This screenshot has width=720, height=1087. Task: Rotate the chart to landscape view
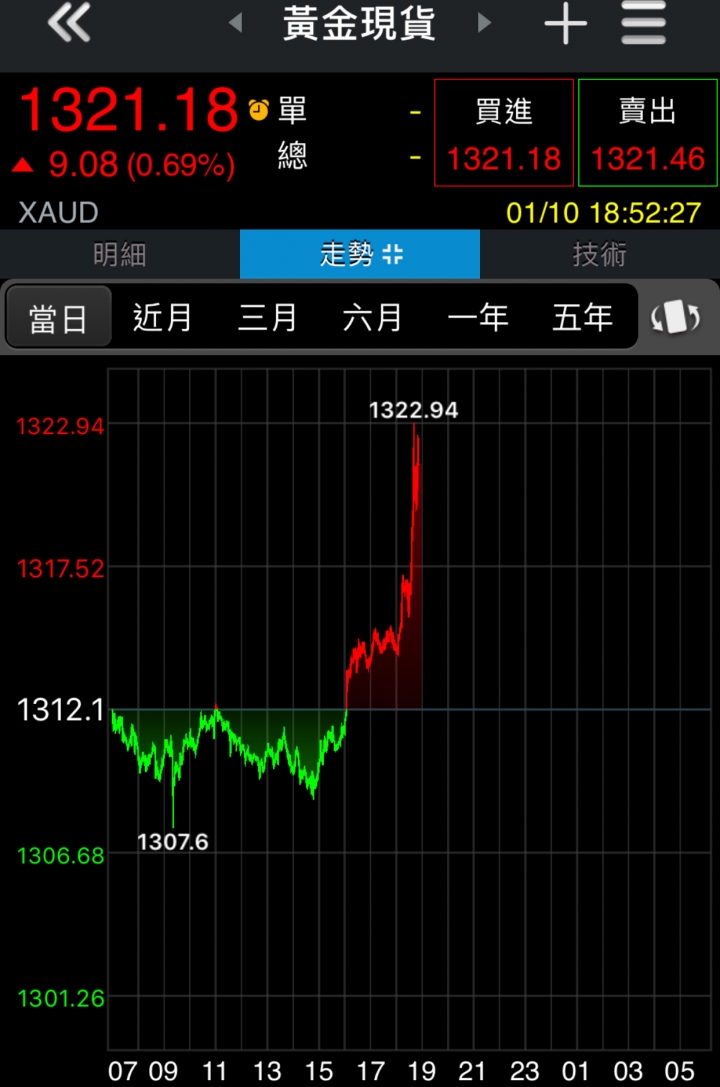coord(676,318)
